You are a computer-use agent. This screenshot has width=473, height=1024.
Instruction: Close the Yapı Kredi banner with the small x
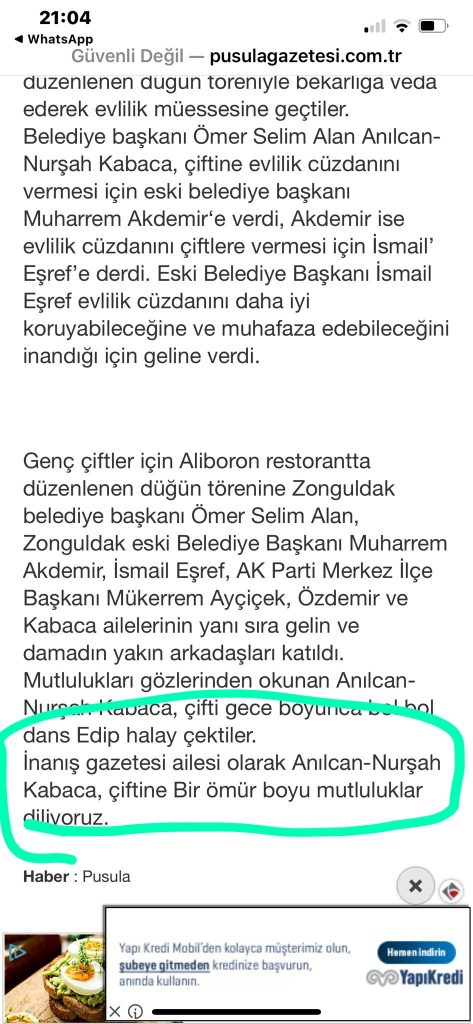click(x=115, y=1012)
